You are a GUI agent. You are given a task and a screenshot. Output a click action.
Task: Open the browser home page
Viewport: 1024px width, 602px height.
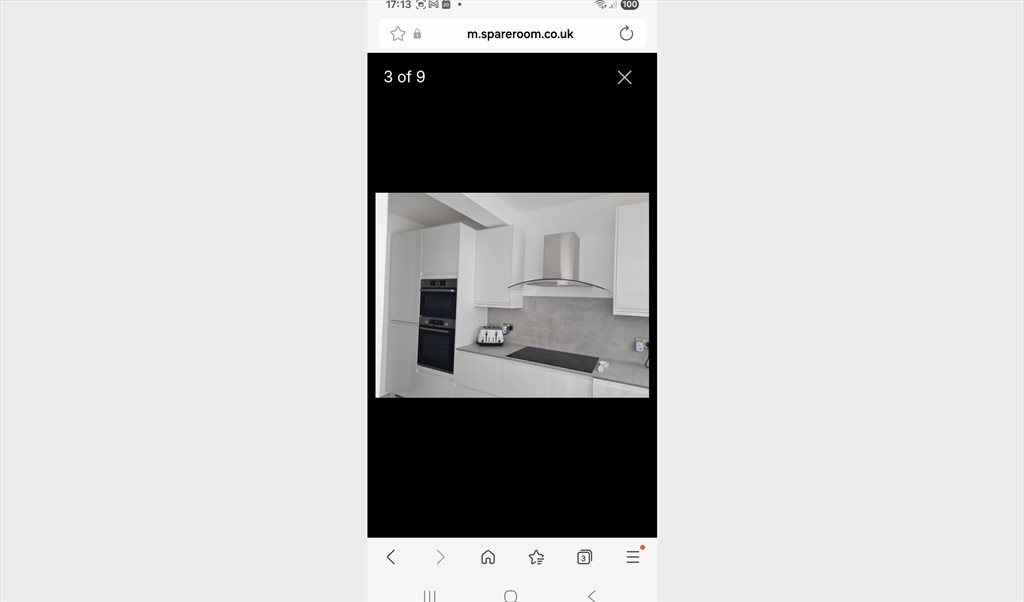click(488, 557)
